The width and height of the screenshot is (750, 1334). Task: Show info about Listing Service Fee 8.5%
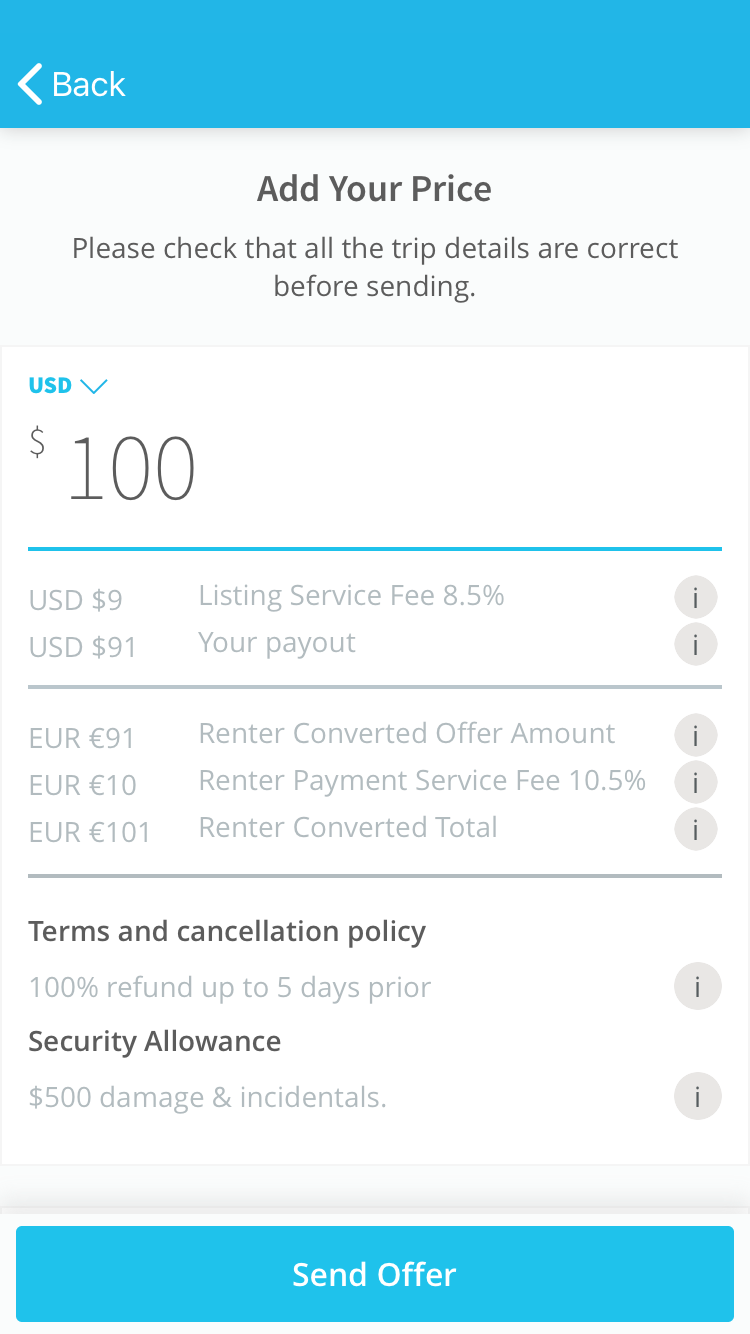tap(696, 598)
